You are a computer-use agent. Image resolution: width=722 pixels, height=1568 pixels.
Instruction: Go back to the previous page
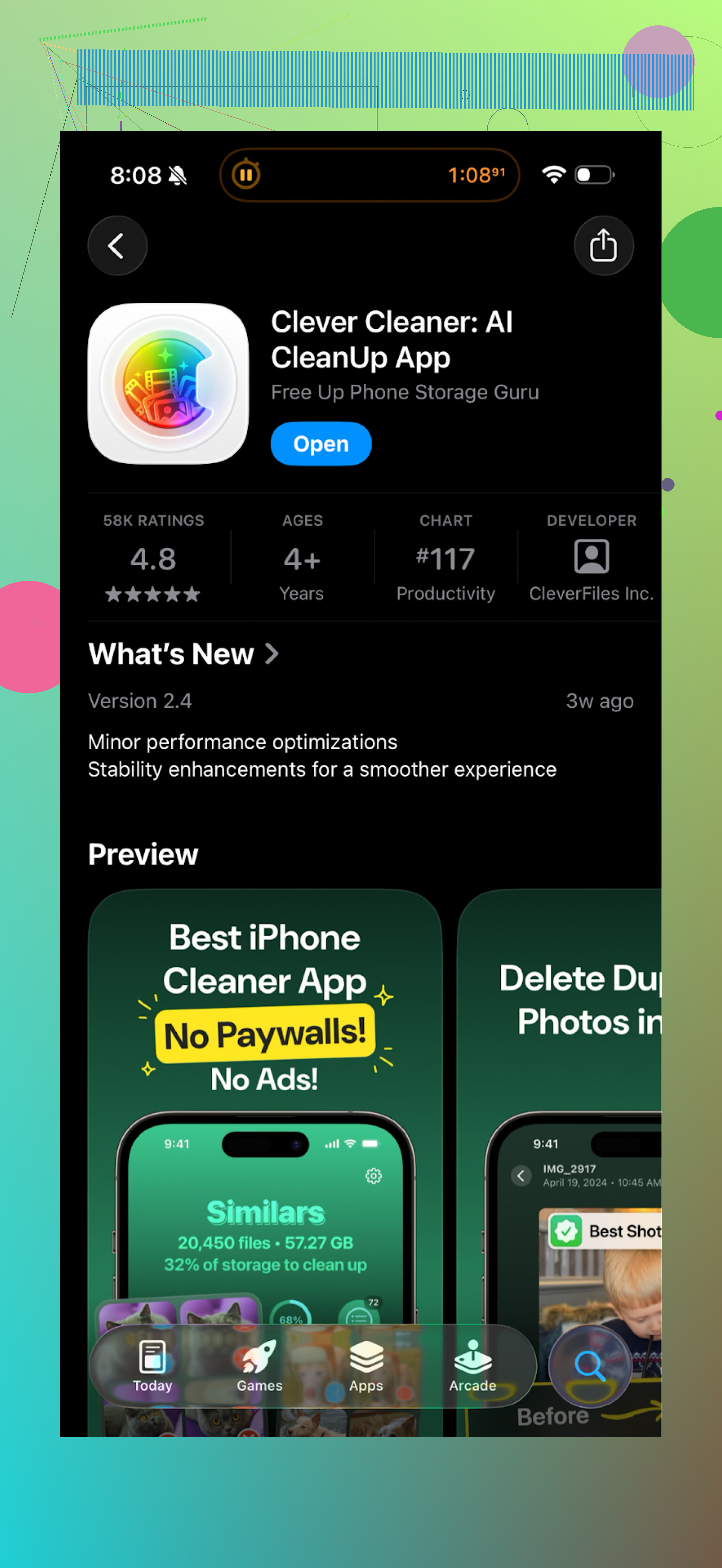tap(117, 246)
